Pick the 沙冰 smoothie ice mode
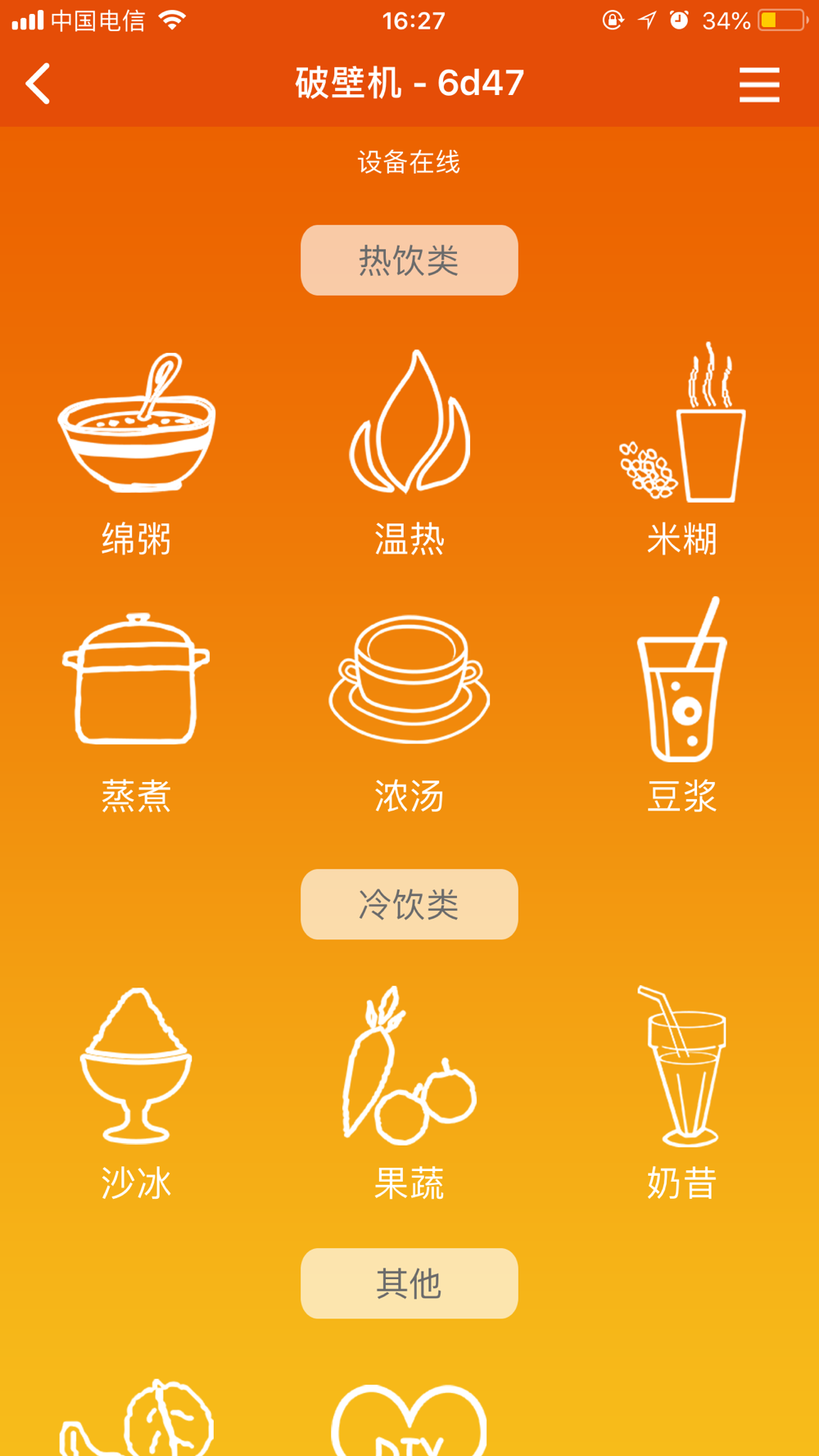819x1456 pixels. coord(137,1094)
